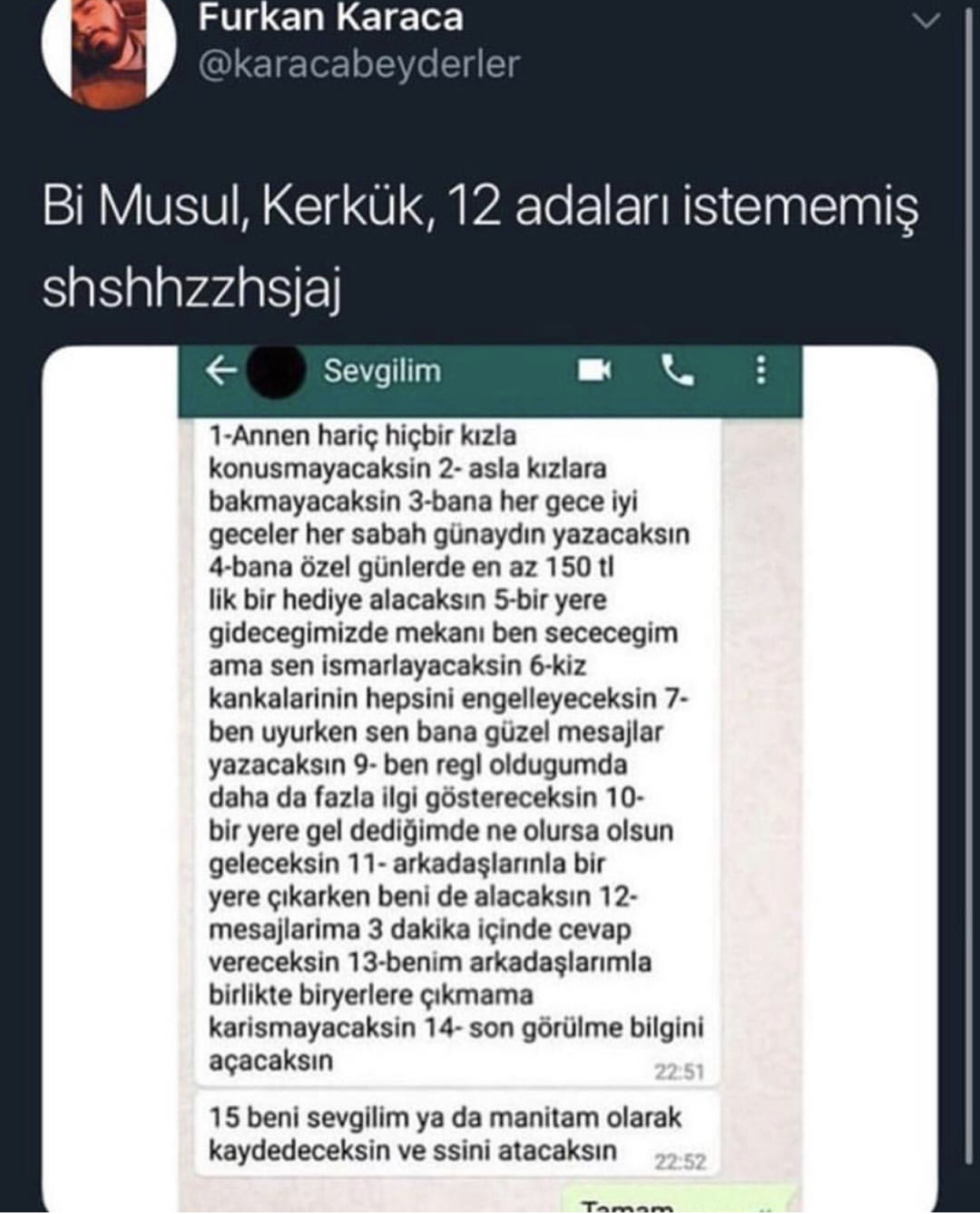Open the @karacabeyderler profile handle
This screenshot has width=980, height=1214.
pyautogui.click(x=359, y=65)
